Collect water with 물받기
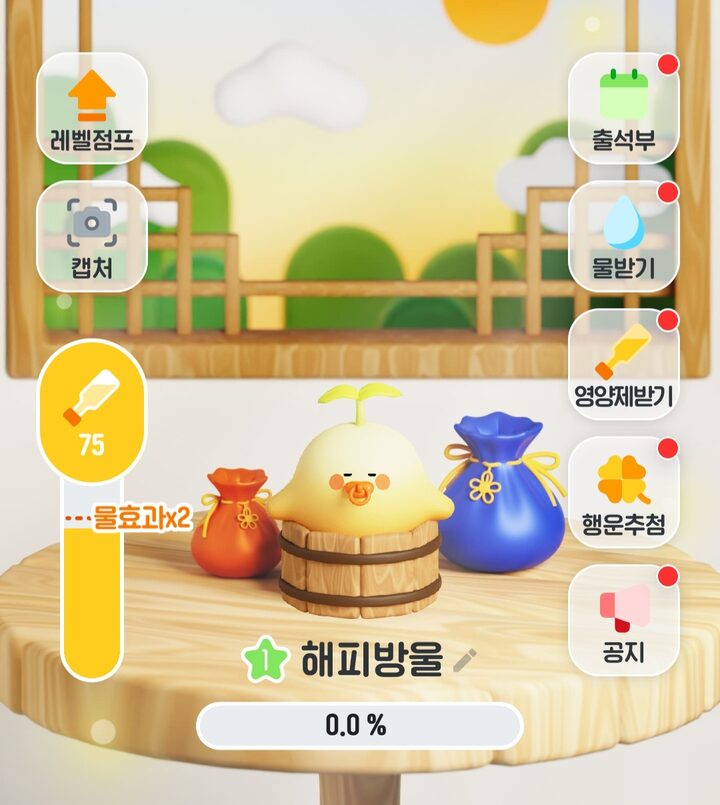 pos(624,236)
